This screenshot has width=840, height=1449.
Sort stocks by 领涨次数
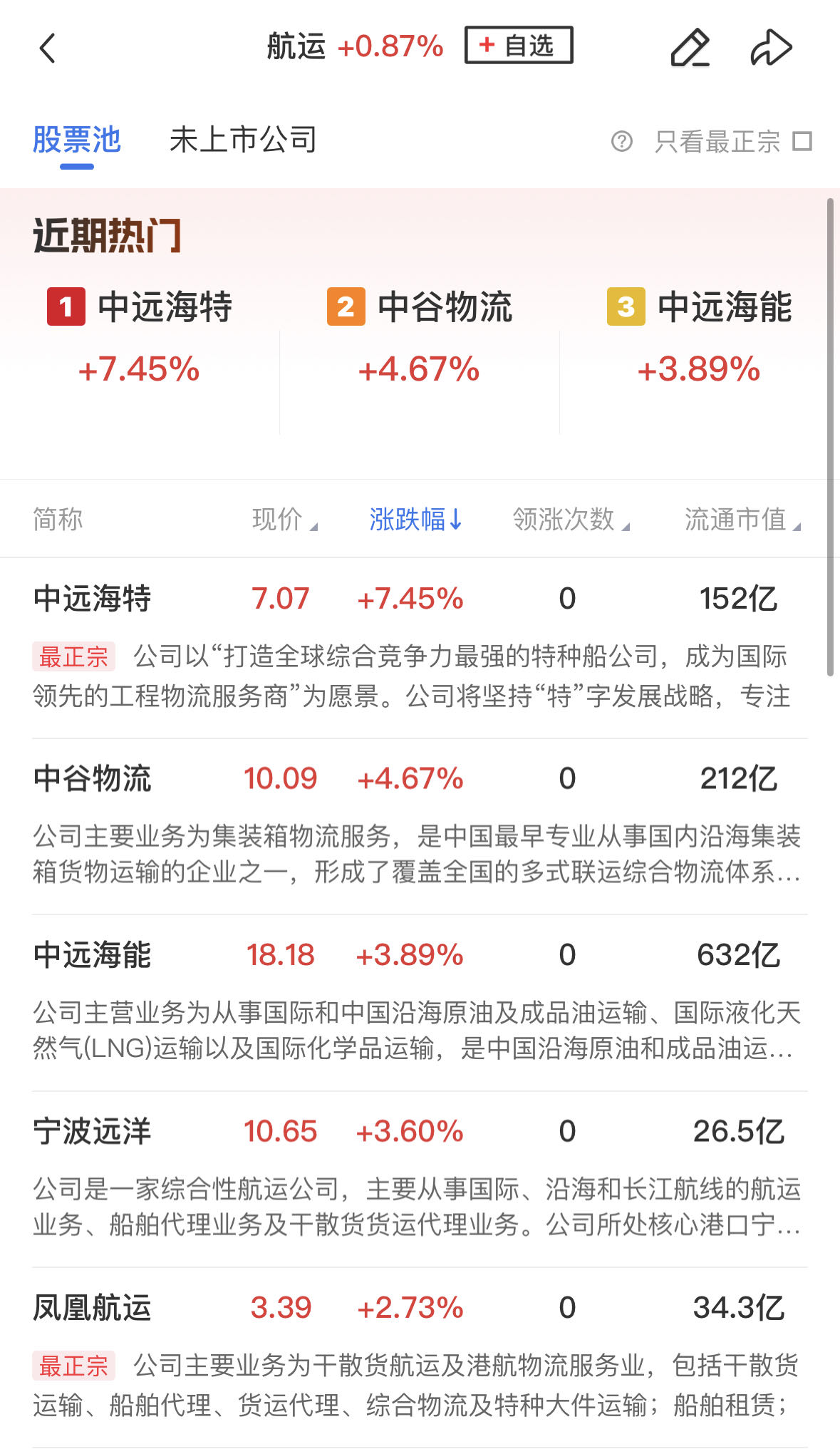pos(571,519)
